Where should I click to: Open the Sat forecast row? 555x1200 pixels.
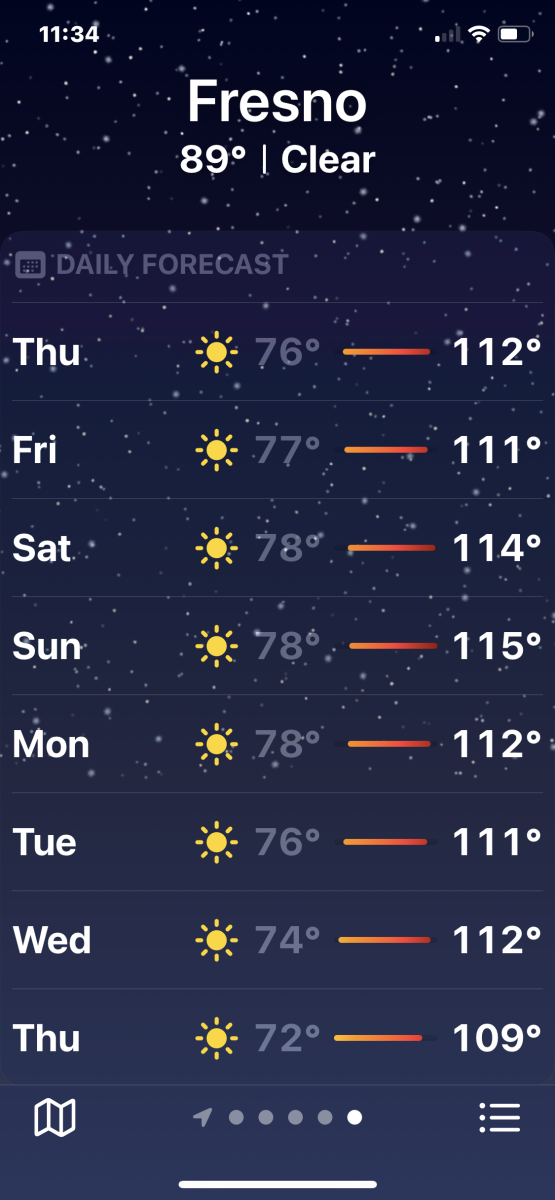277,548
